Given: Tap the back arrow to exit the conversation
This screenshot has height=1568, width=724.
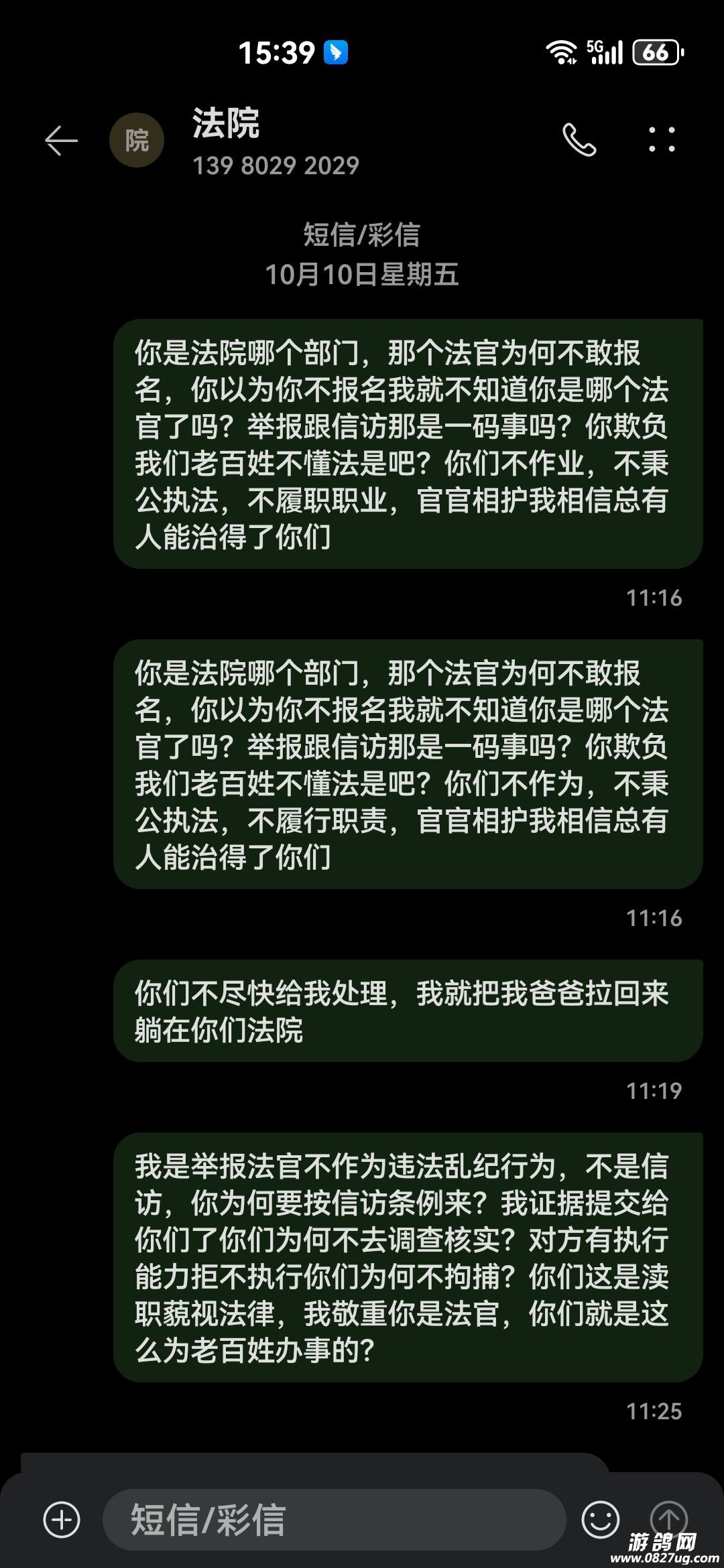Looking at the screenshot, I should pos(60,139).
